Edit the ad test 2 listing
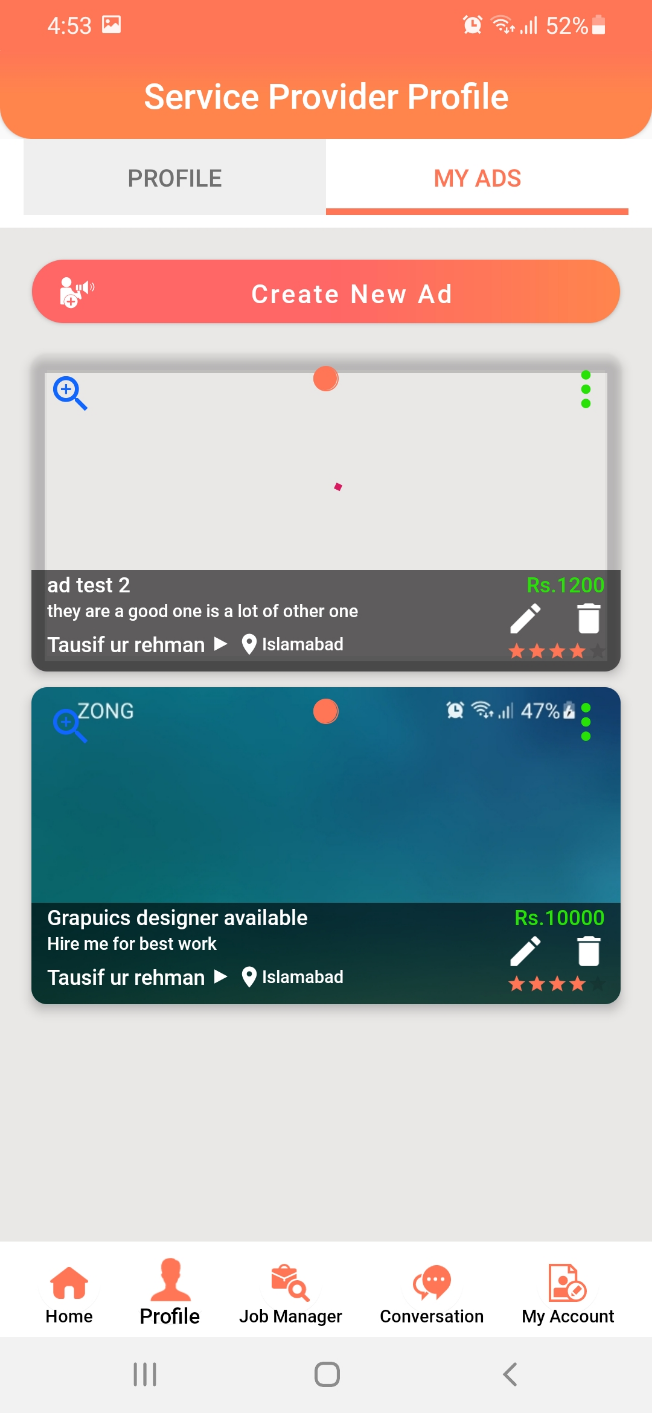The height and width of the screenshot is (1413, 652). tap(525, 619)
